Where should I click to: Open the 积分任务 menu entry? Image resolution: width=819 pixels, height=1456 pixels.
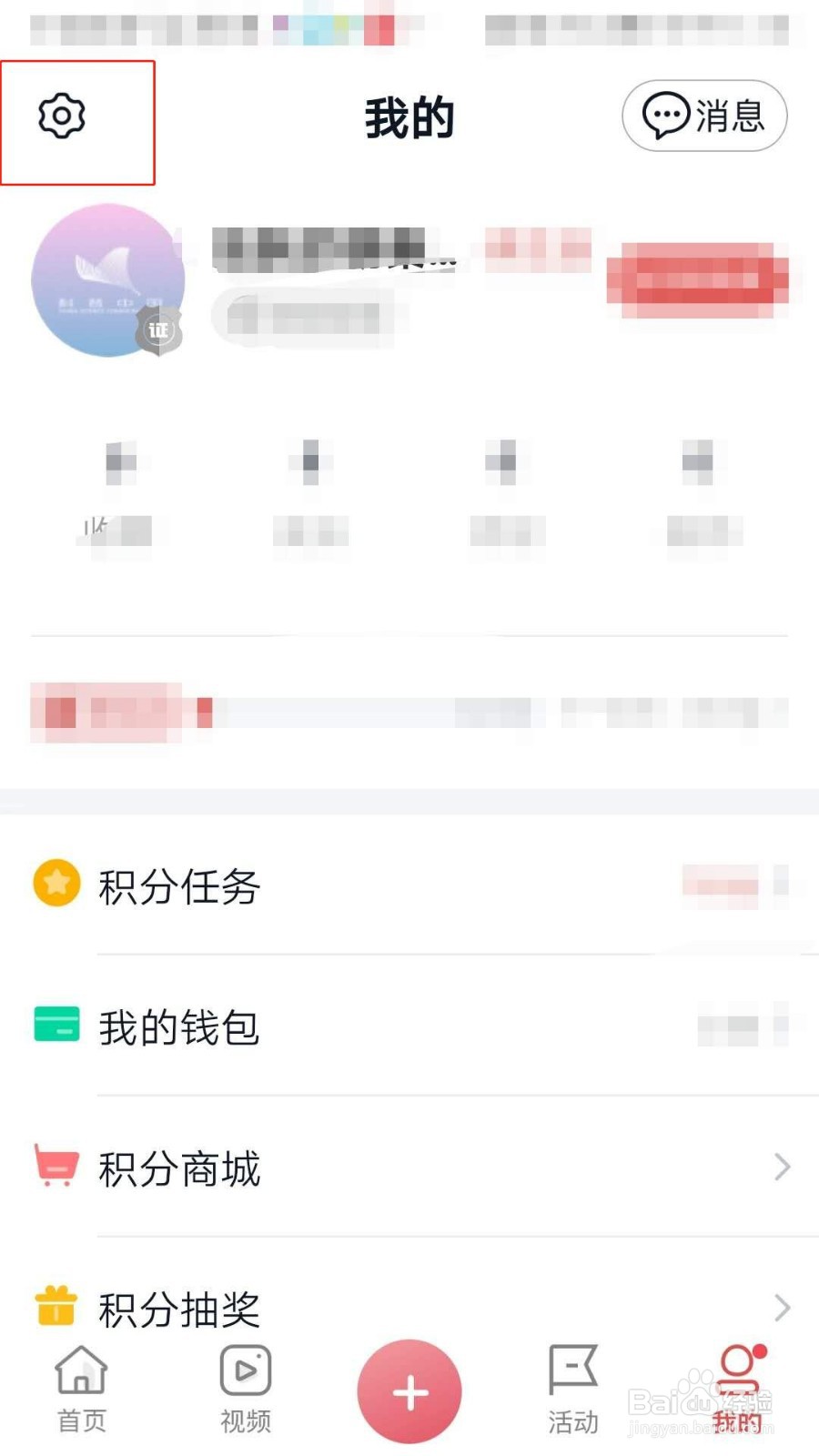click(x=179, y=886)
